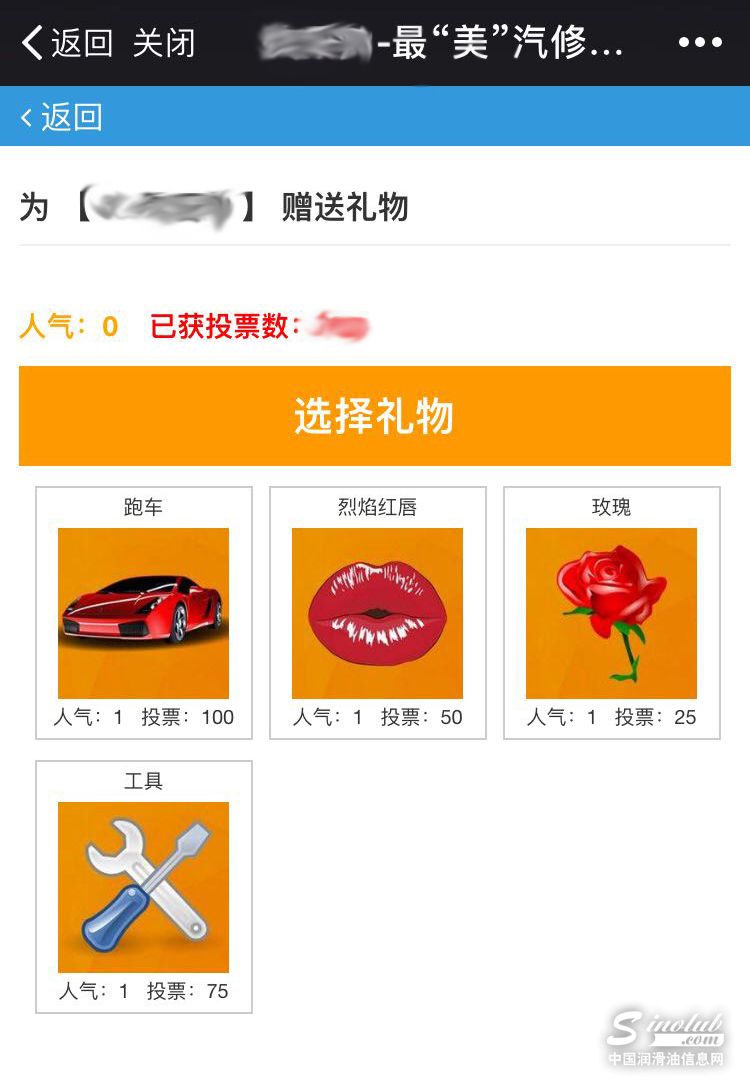Screen dimensions: 750x1082
Task: Go back via the blue bar 返回
Action: (62, 117)
